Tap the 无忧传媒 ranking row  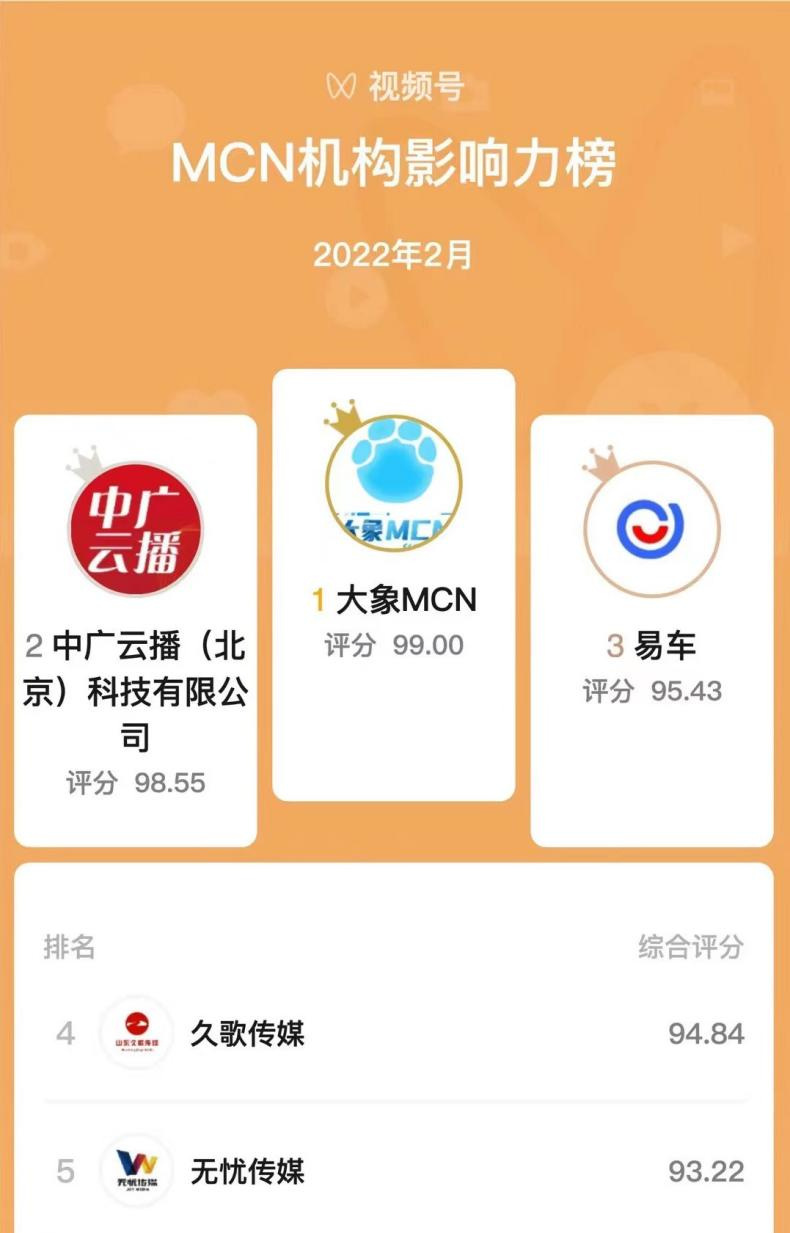click(x=394, y=1171)
